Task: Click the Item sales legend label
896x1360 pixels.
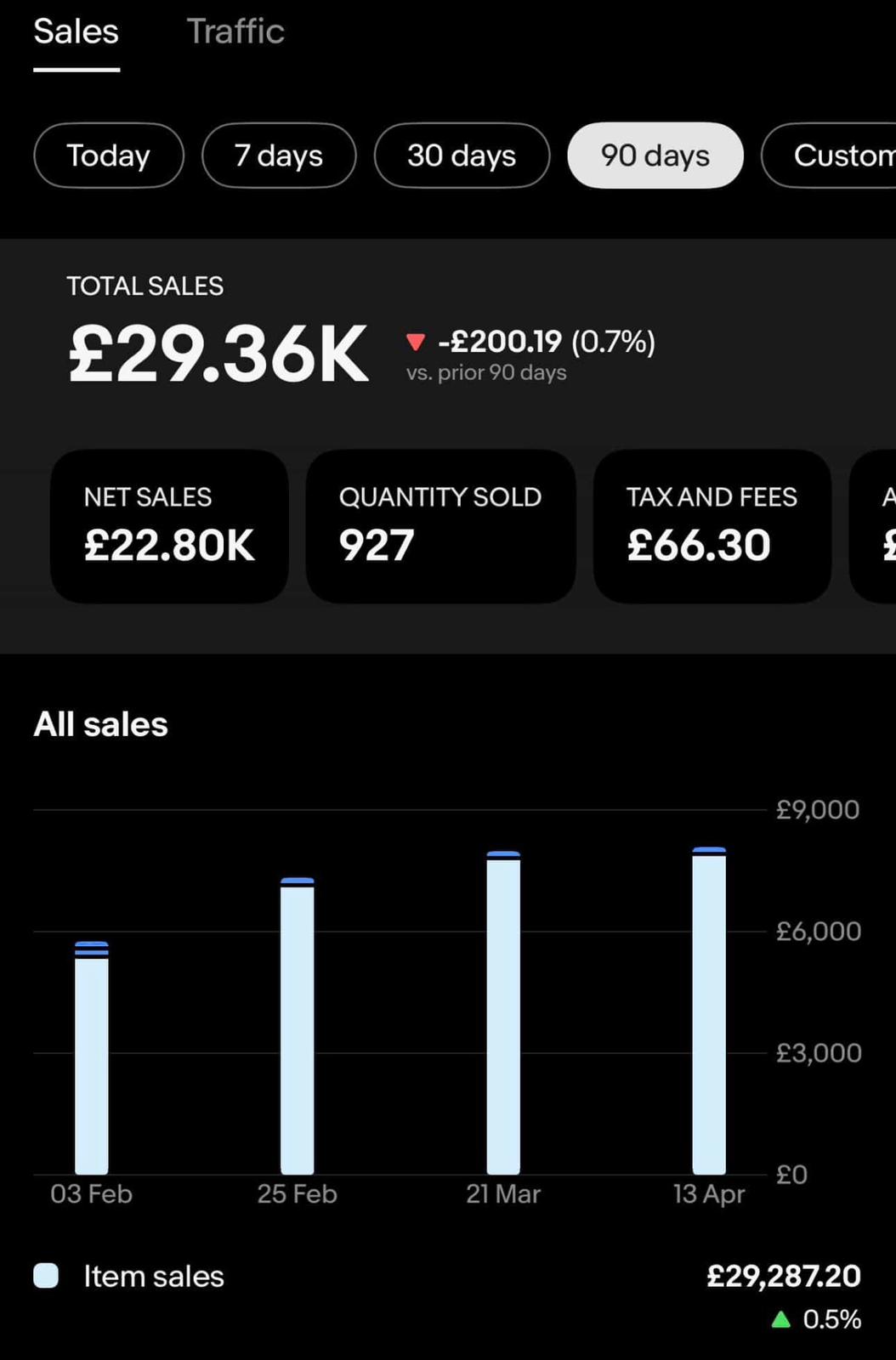Action: click(153, 1276)
